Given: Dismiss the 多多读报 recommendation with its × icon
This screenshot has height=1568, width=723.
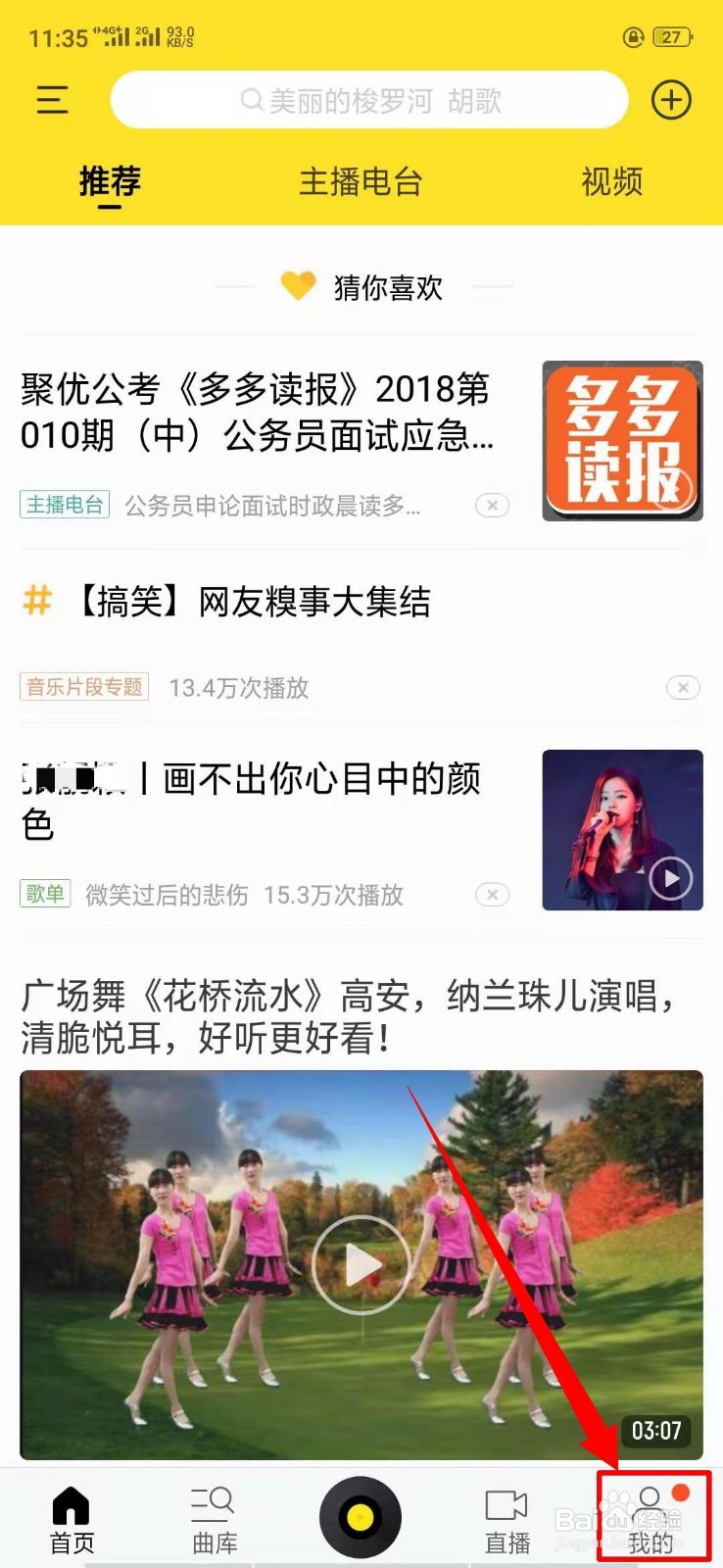Looking at the screenshot, I should pyautogui.click(x=493, y=506).
